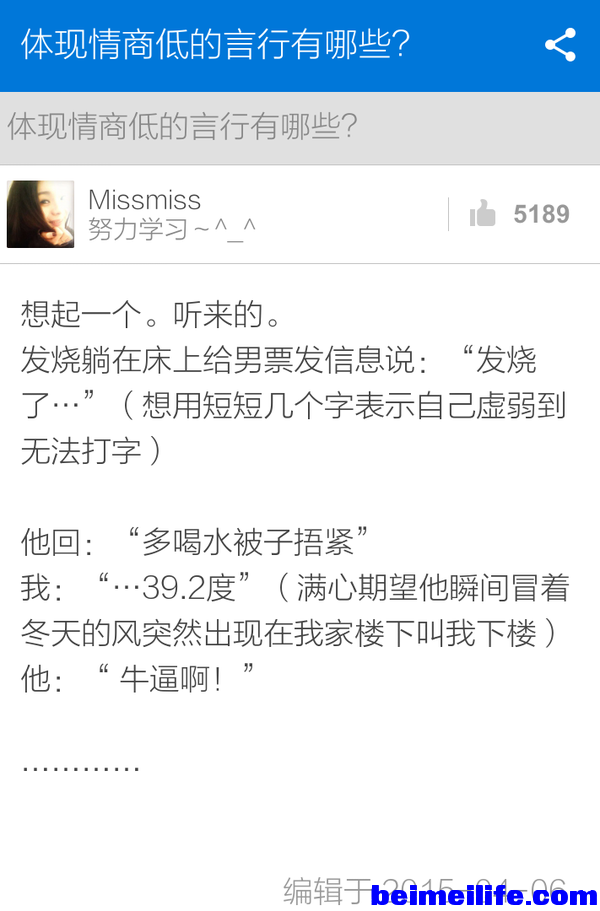Viewport: 600px width, 911px height.
Task: Share this answer via the share icon
Action: [560, 46]
